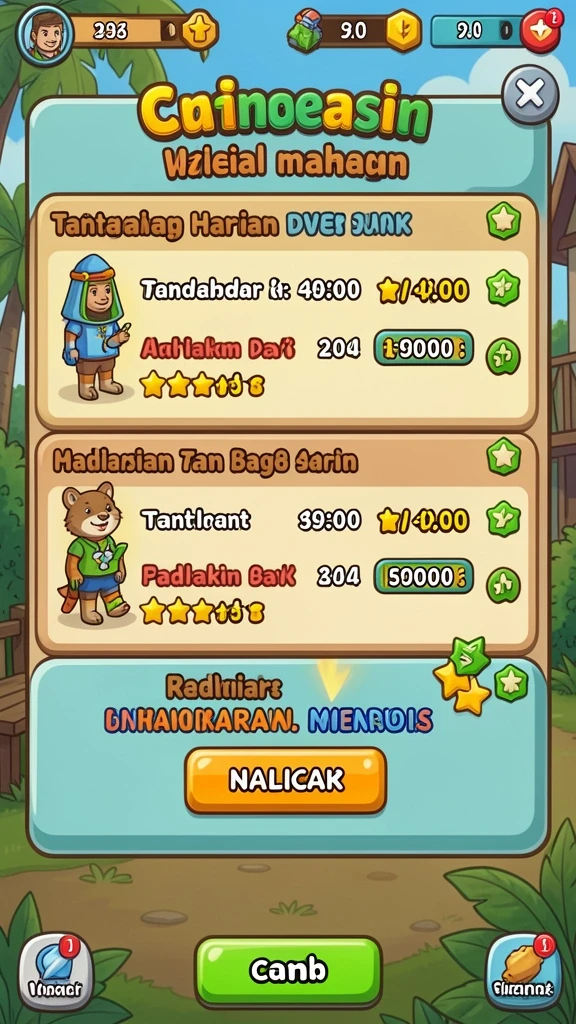
Task: Open the bottom-right gold item shortcut
Action: click(524, 972)
